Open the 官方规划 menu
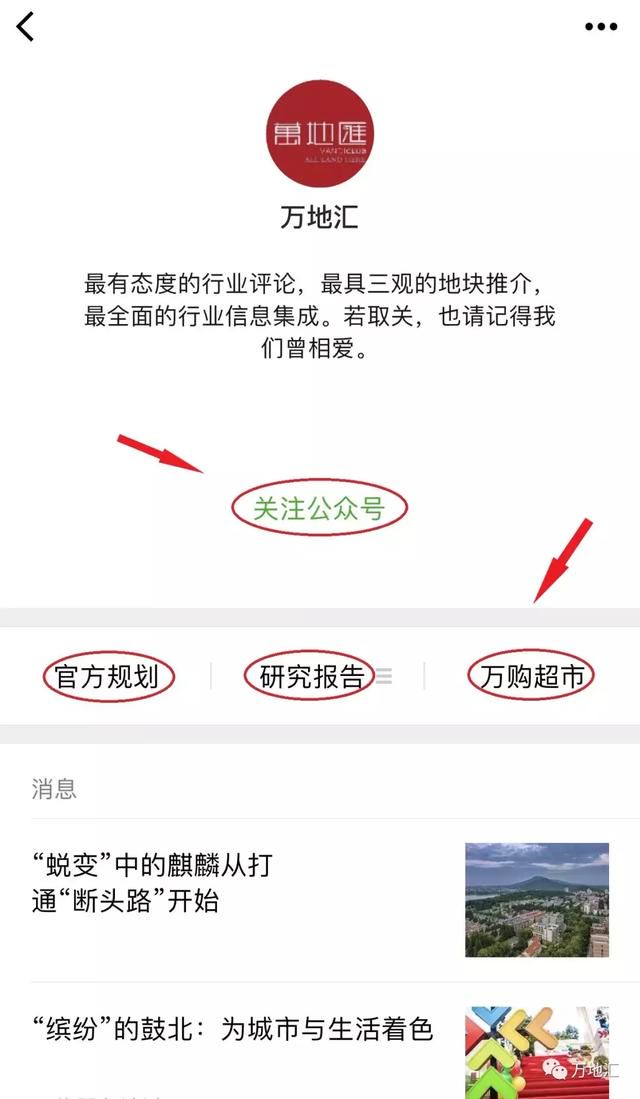Image resolution: width=640 pixels, height=1099 pixels. click(107, 677)
